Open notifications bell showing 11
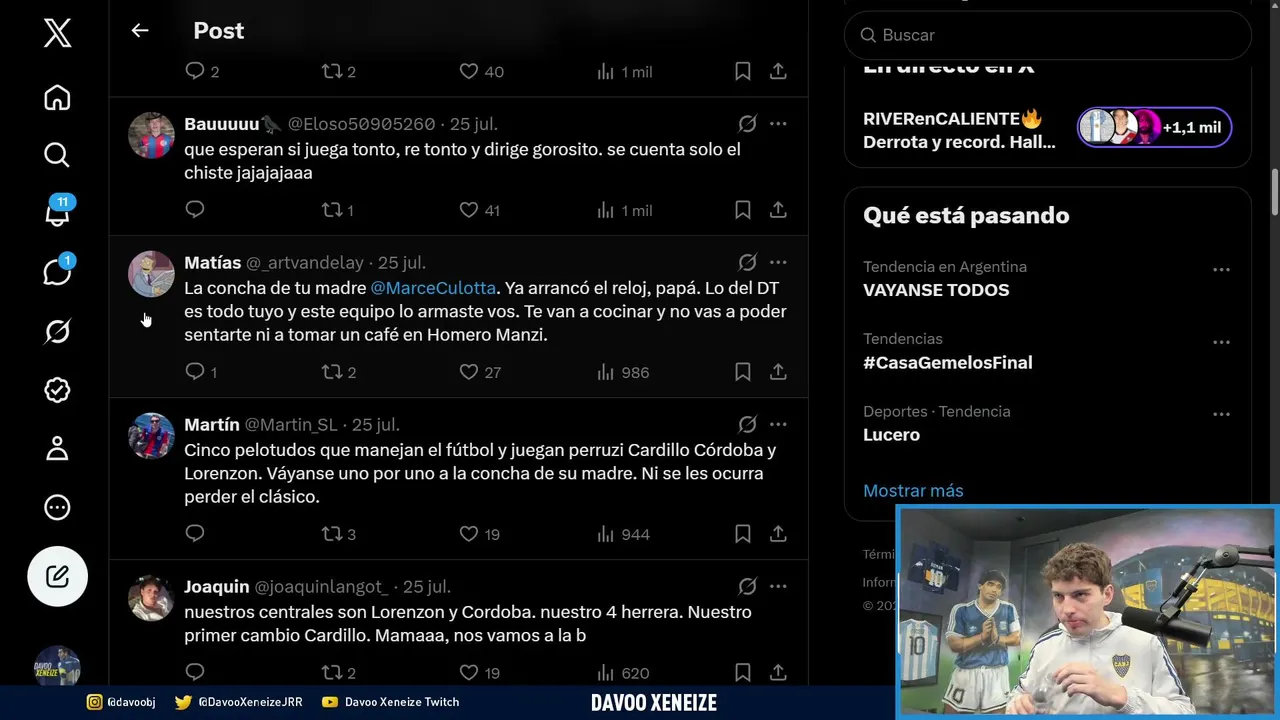Image resolution: width=1280 pixels, height=720 pixels. (x=57, y=212)
